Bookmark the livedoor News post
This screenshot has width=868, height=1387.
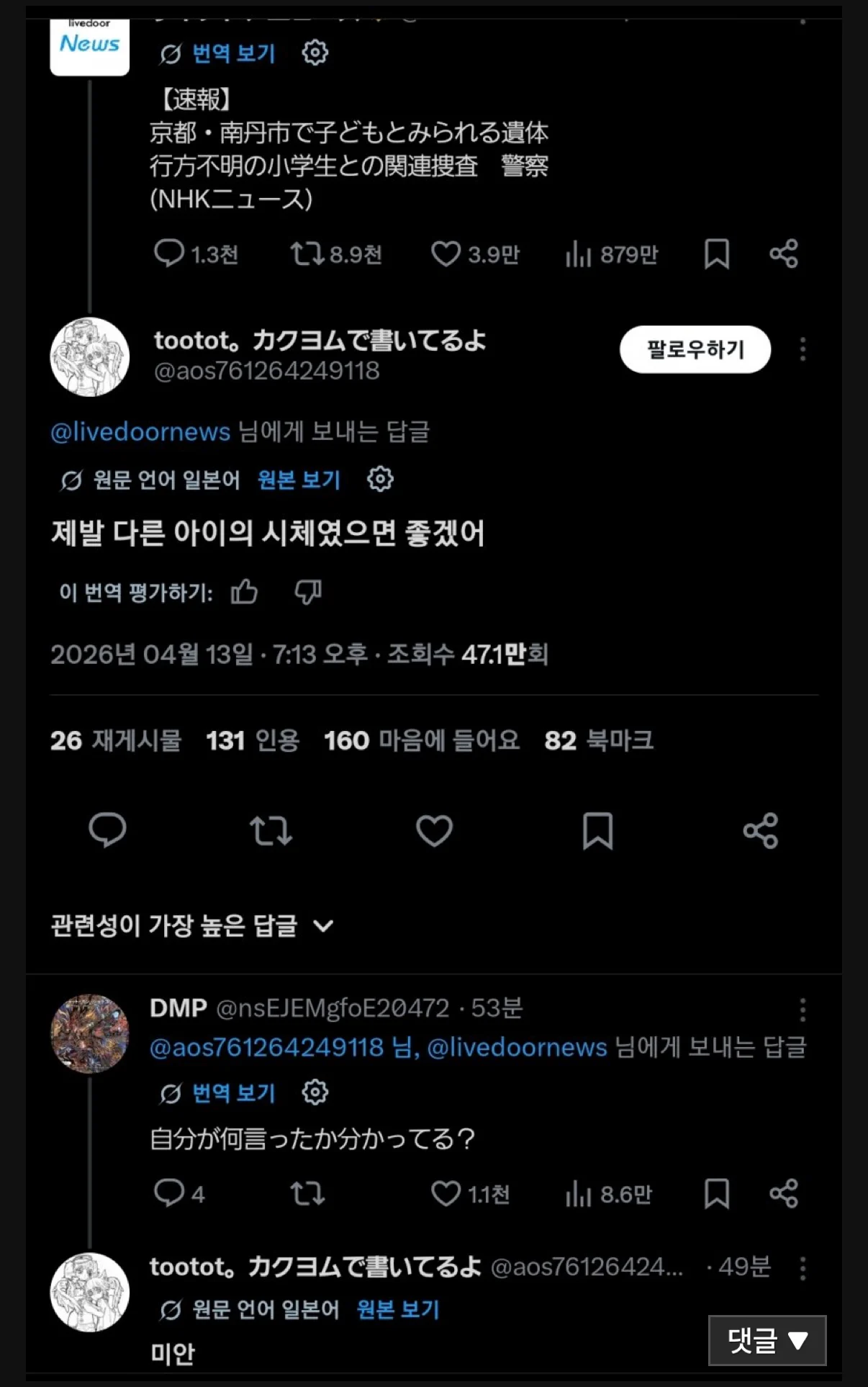(x=716, y=254)
